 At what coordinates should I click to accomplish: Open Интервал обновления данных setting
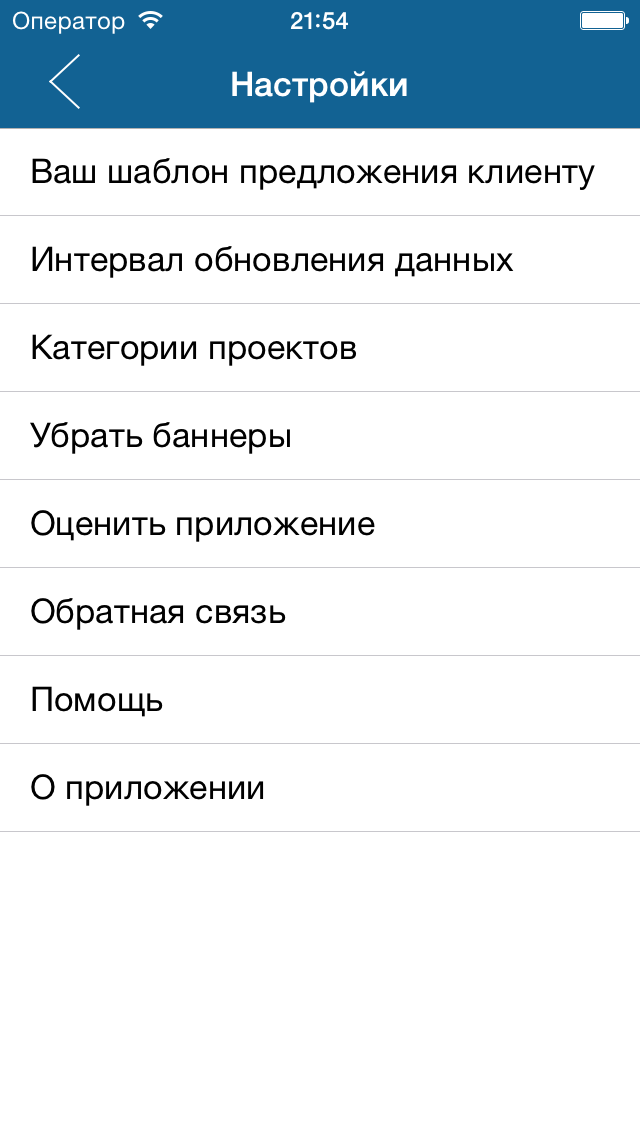pyautogui.click(x=320, y=260)
